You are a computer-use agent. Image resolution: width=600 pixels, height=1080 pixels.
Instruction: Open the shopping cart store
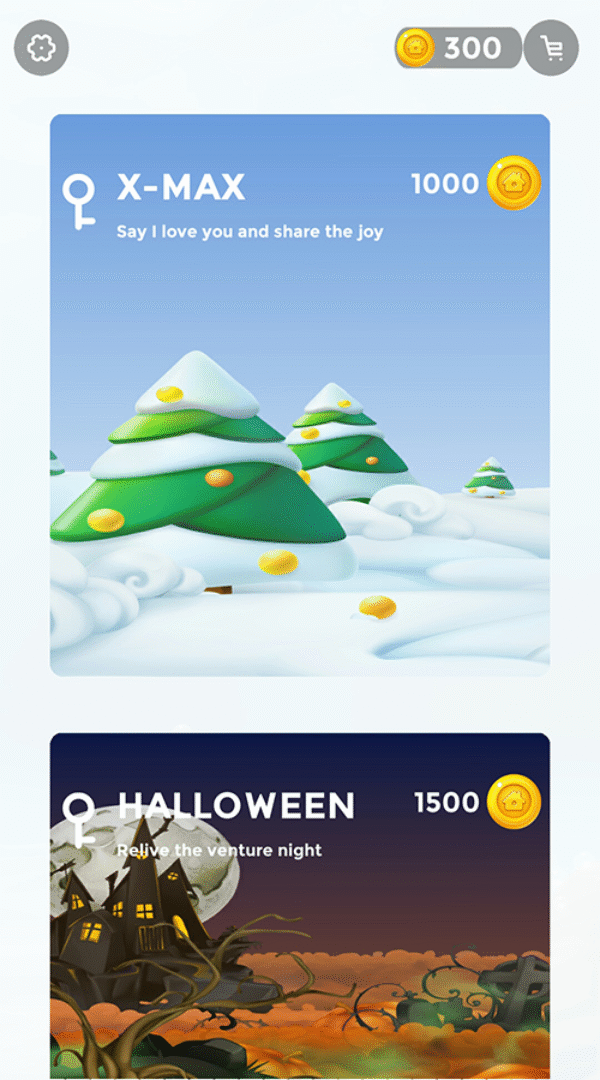551,48
